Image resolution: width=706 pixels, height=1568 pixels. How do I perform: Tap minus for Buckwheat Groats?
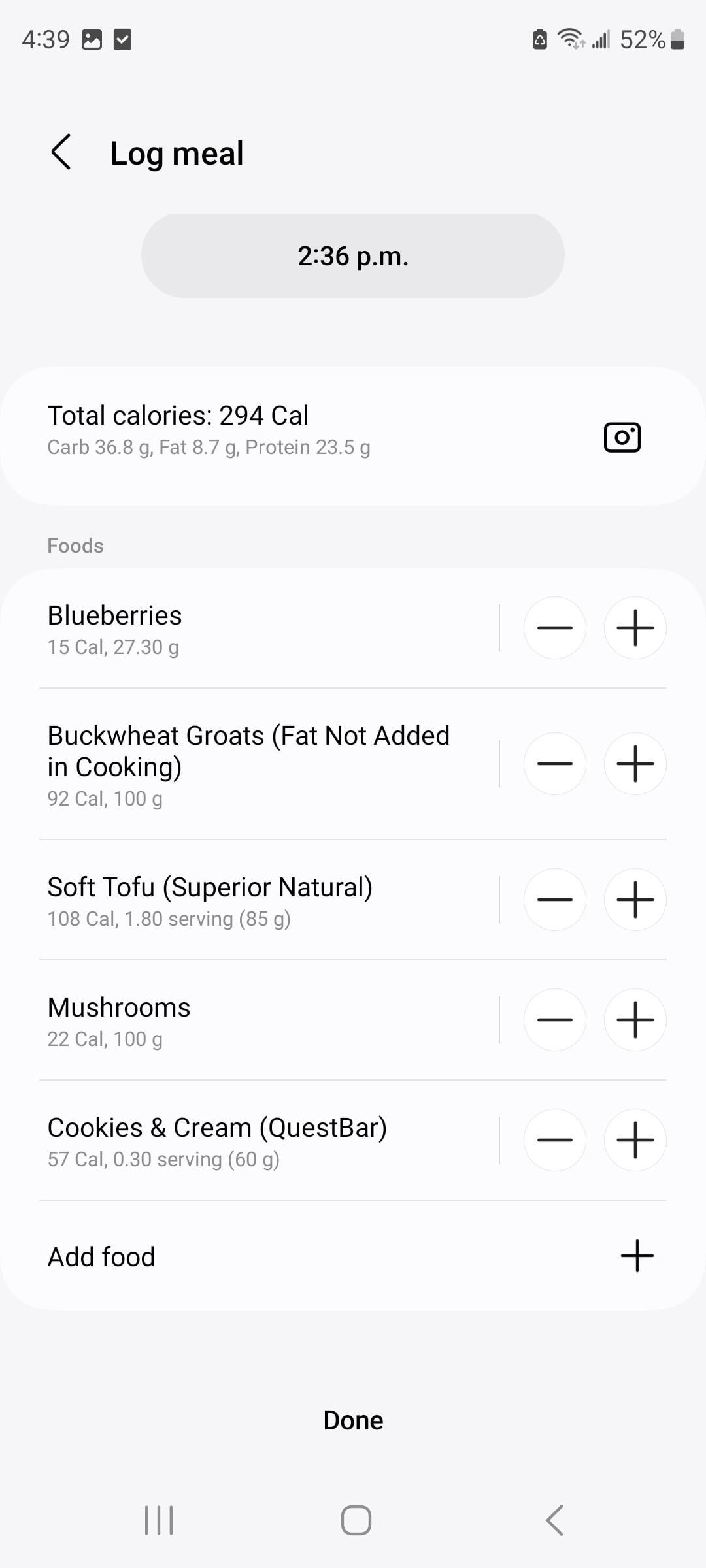pos(554,764)
